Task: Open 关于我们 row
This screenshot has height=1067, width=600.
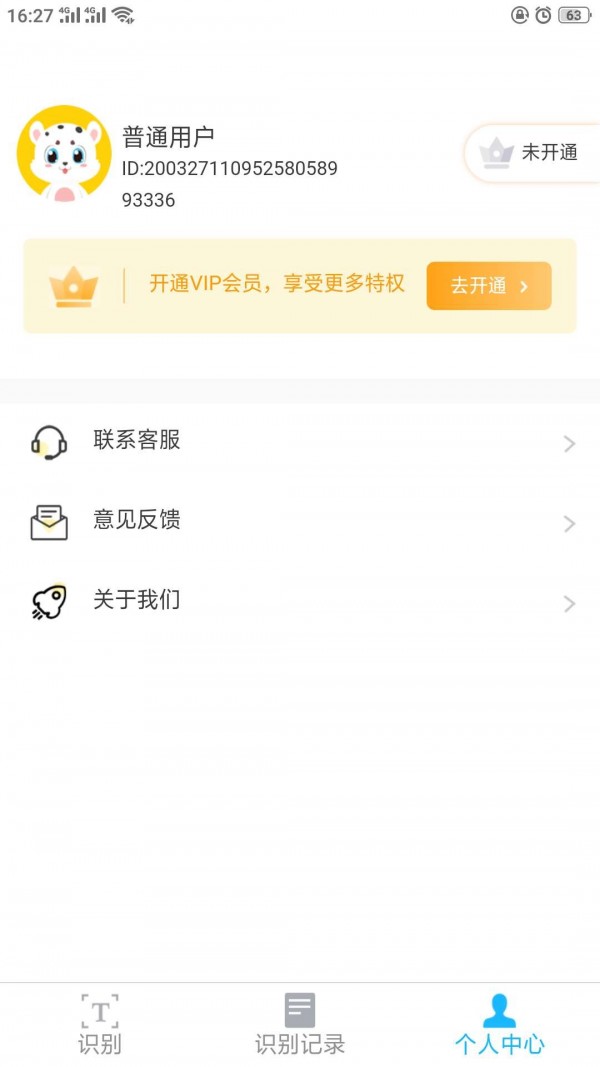Action: pyautogui.click(x=300, y=601)
